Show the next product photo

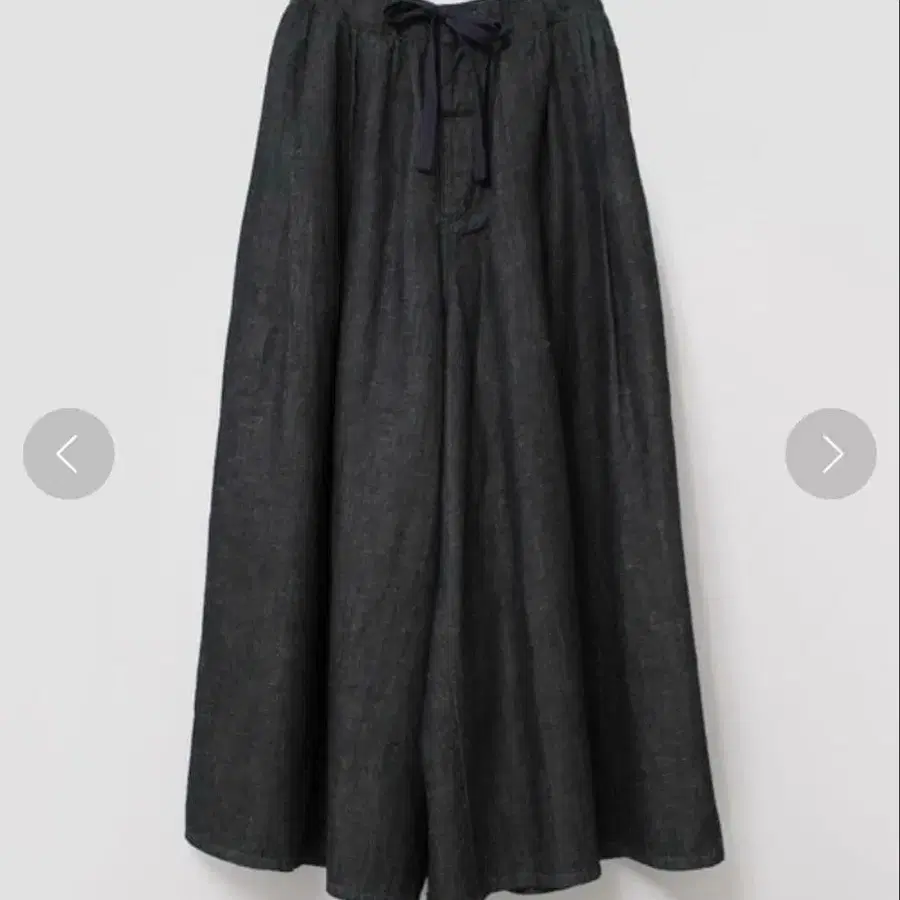pyautogui.click(x=831, y=454)
